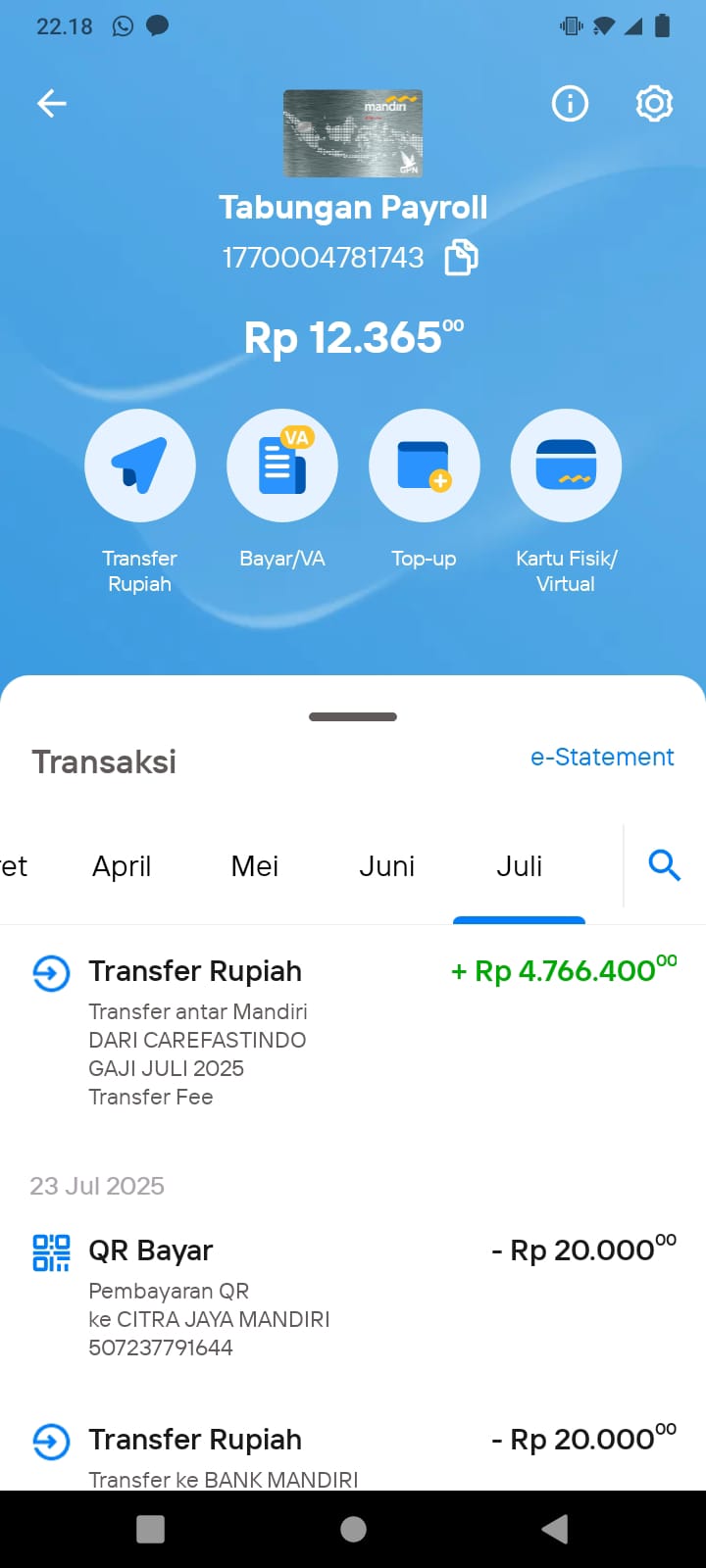Switch to the April tab
Image resolution: width=706 pixels, height=1568 pixels.
point(122,866)
